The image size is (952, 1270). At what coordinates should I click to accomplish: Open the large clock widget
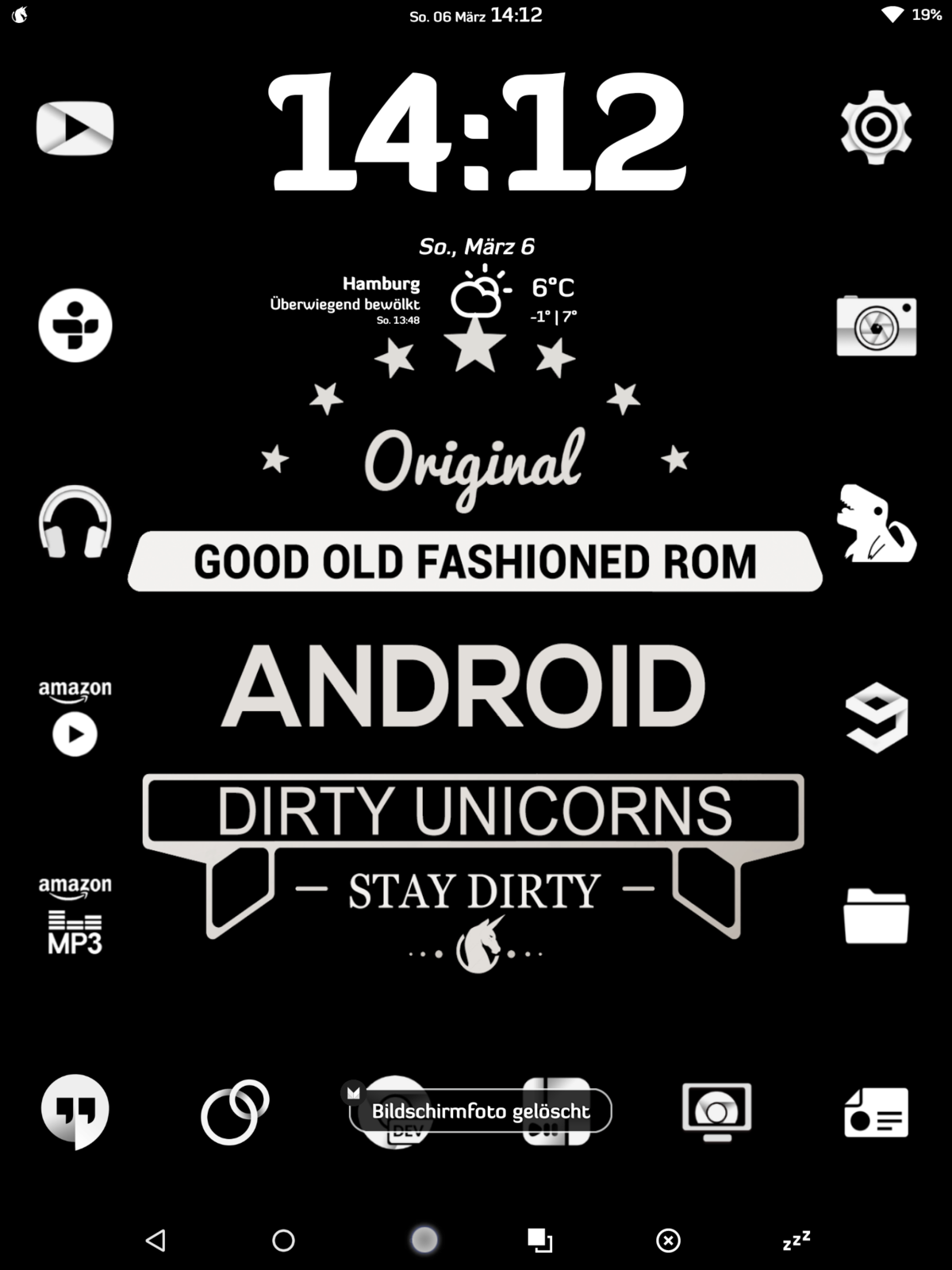pyautogui.click(x=476, y=132)
